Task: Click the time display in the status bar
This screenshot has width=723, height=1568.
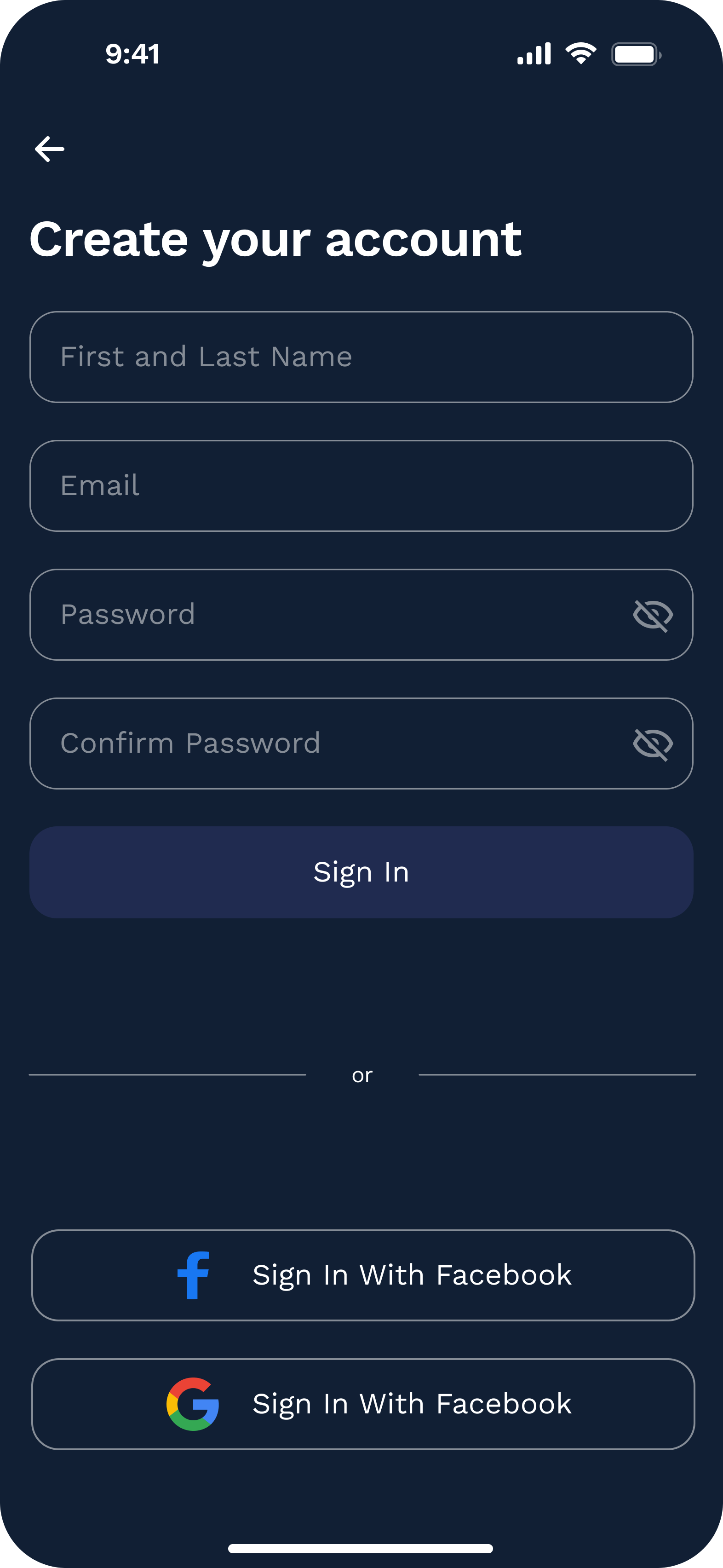Action: click(132, 54)
